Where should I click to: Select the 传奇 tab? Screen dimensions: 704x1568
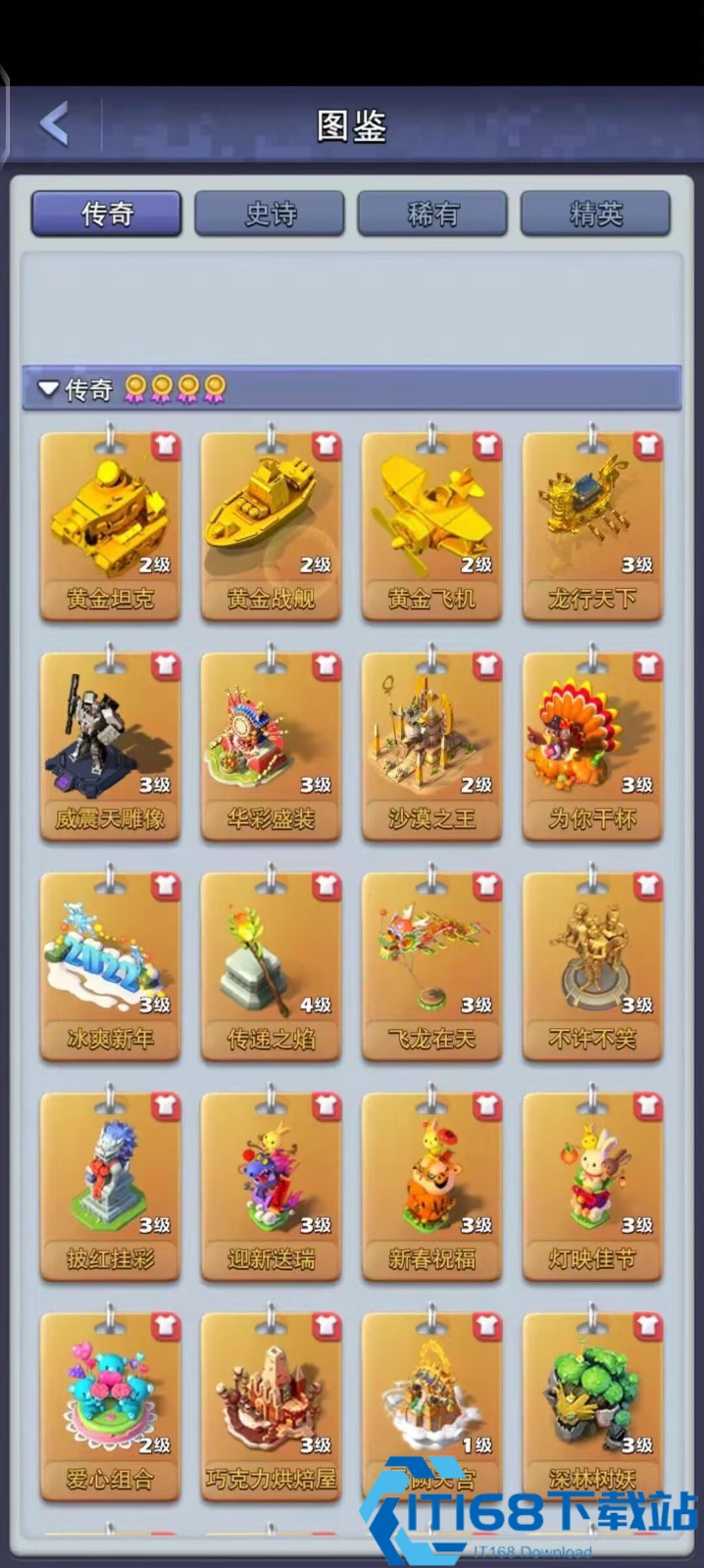point(107,214)
